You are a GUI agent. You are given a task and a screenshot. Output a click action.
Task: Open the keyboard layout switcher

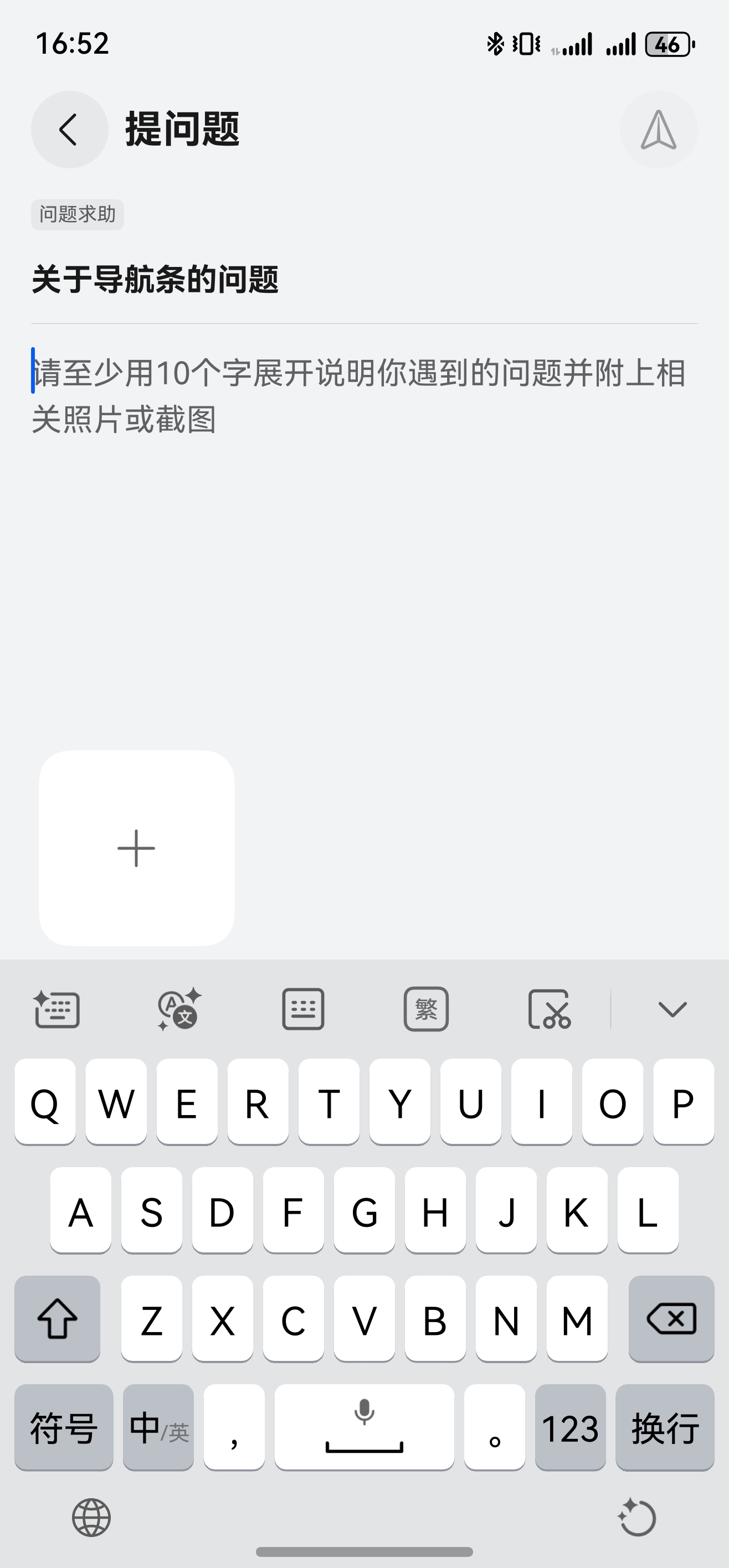pyautogui.click(x=302, y=1009)
